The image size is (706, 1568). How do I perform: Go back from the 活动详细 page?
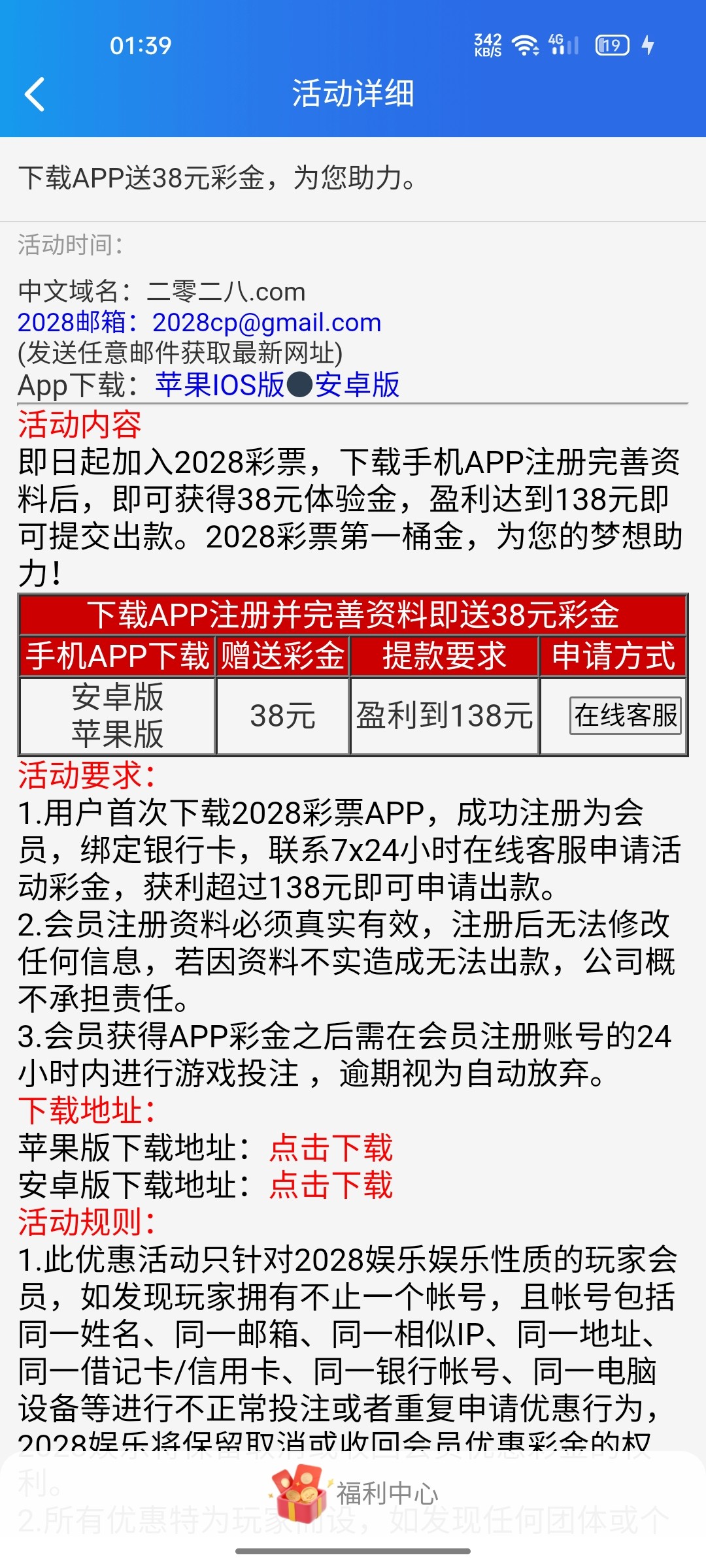click(35, 95)
